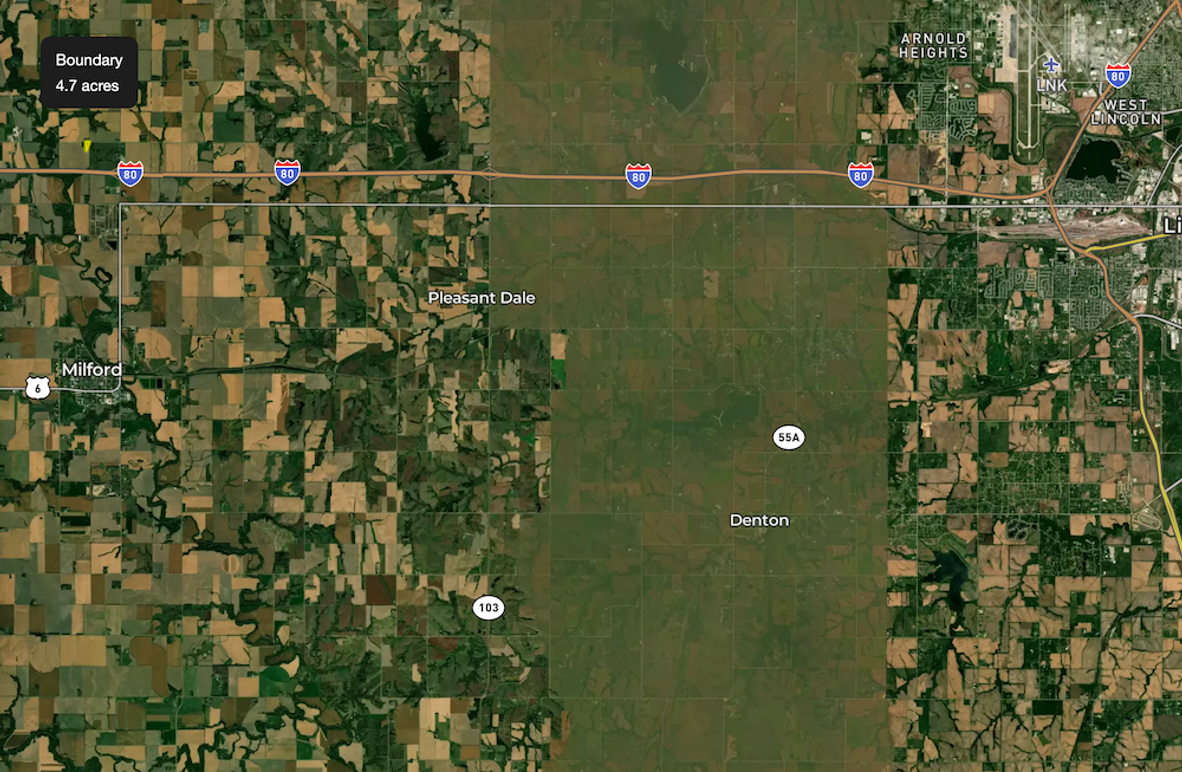Select the yellow boundary shape on the map

tap(87, 145)
